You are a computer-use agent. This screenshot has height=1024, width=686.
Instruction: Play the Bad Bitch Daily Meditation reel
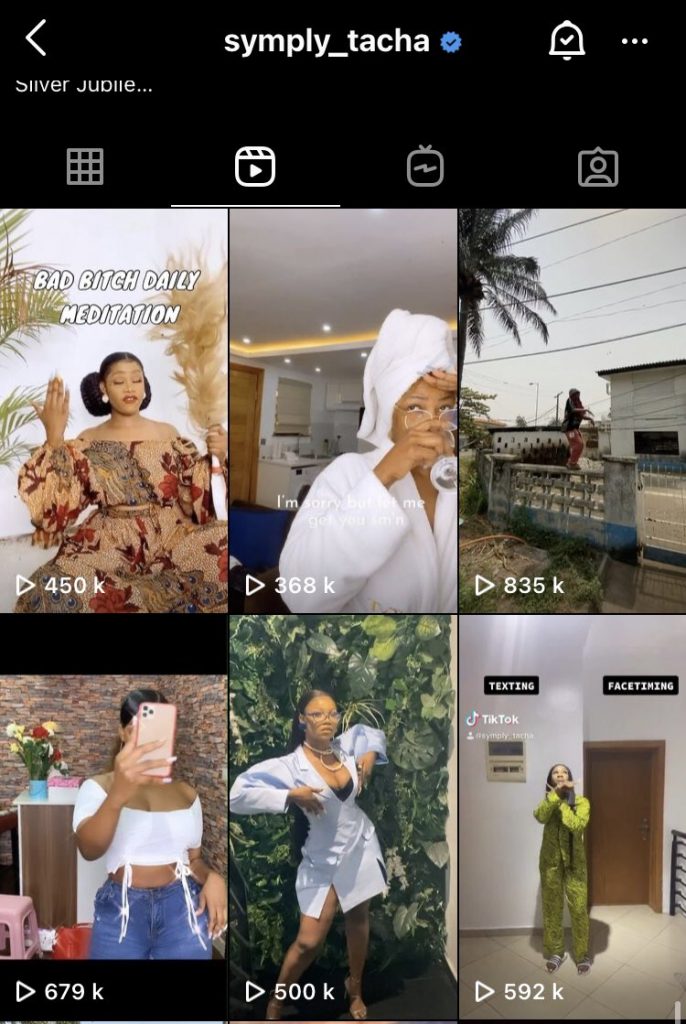pyautogui.click(x=114, y=410)
